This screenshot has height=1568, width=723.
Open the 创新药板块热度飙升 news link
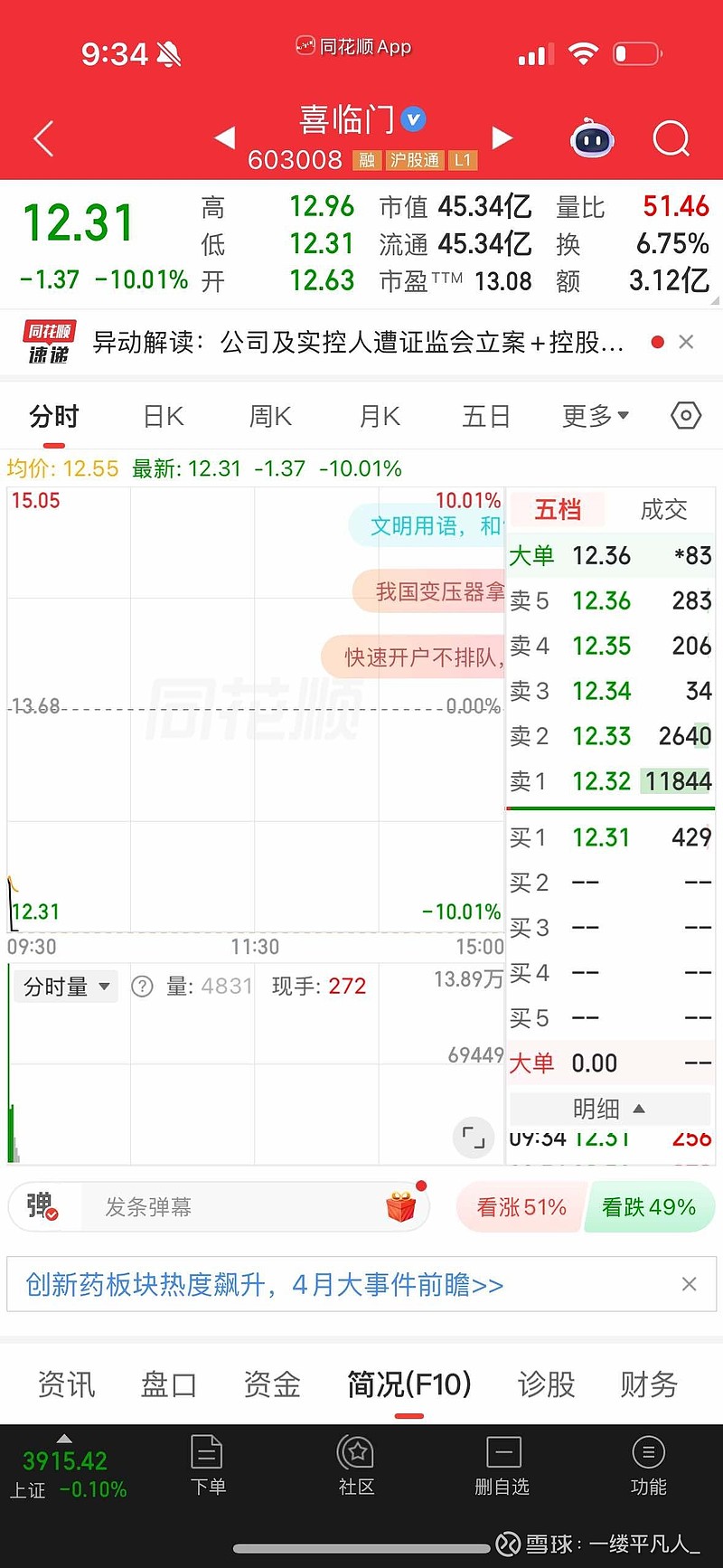tap(271, 1284)
